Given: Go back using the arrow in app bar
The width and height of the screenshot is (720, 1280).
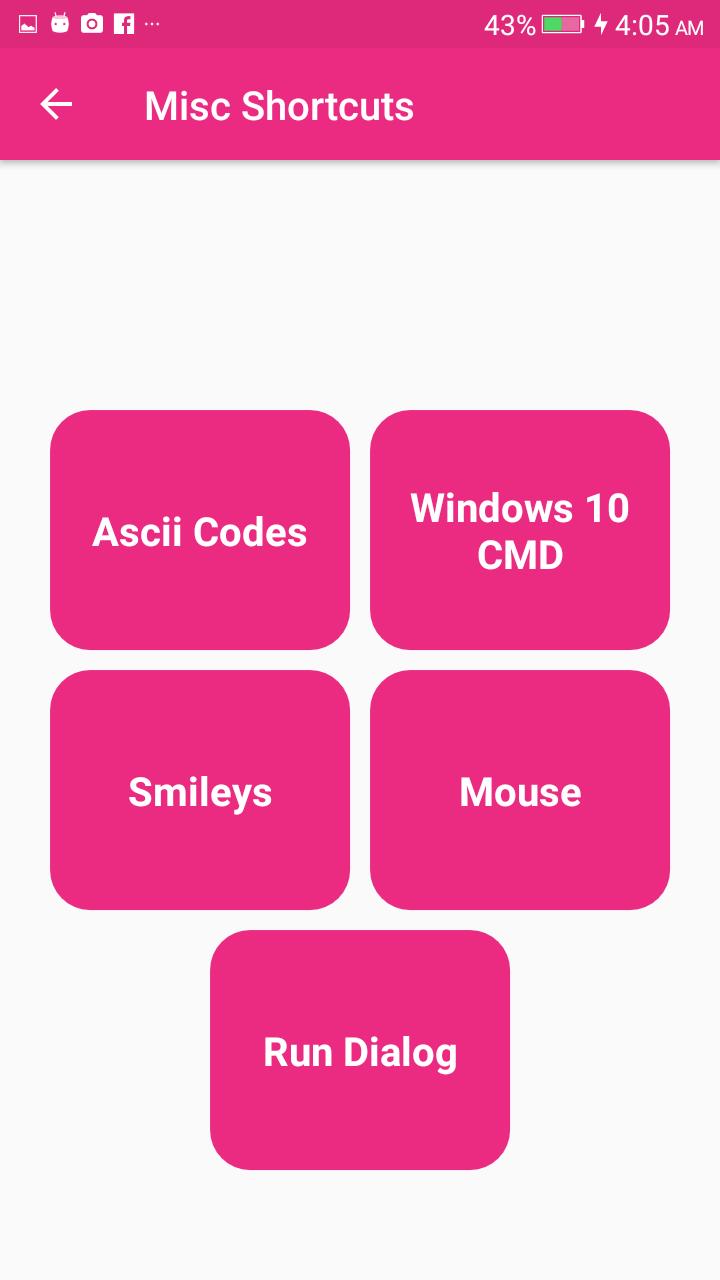Looking at the screenshot, I should 56,104.
